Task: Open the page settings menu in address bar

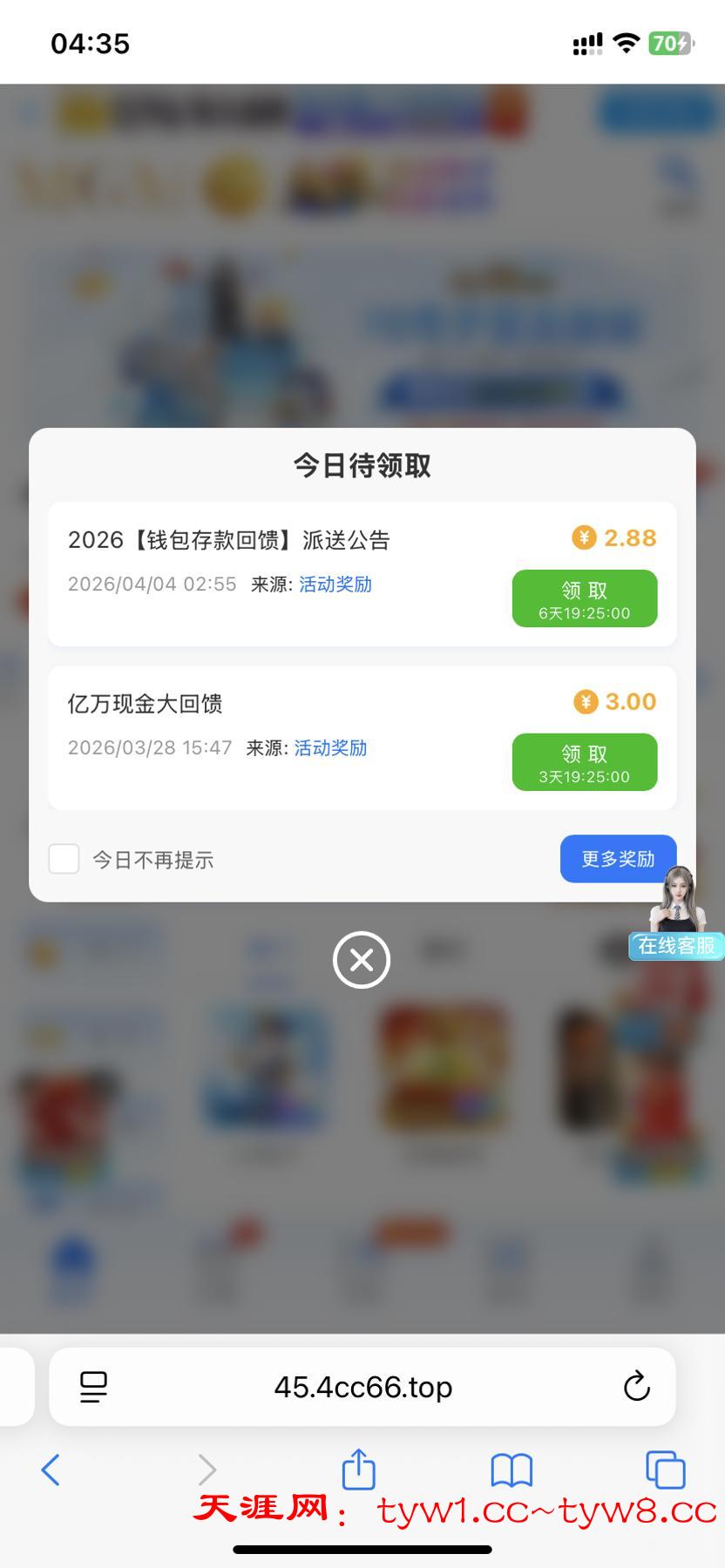Action: [93, 1387]
